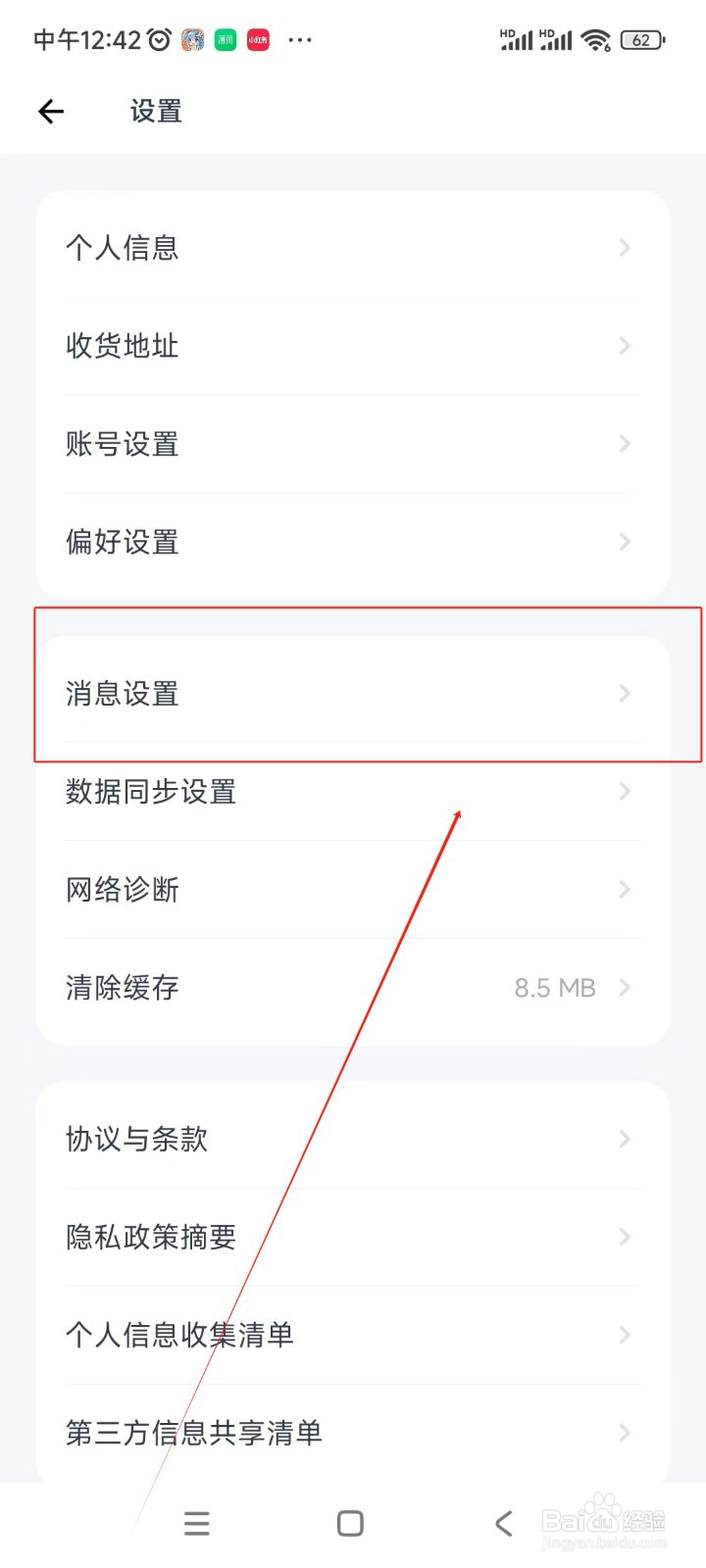Tap 清除缓存 to clear 8.5 MB cache
The image size is (706, 1568).
pyautogui.click(x=353, y=988)
